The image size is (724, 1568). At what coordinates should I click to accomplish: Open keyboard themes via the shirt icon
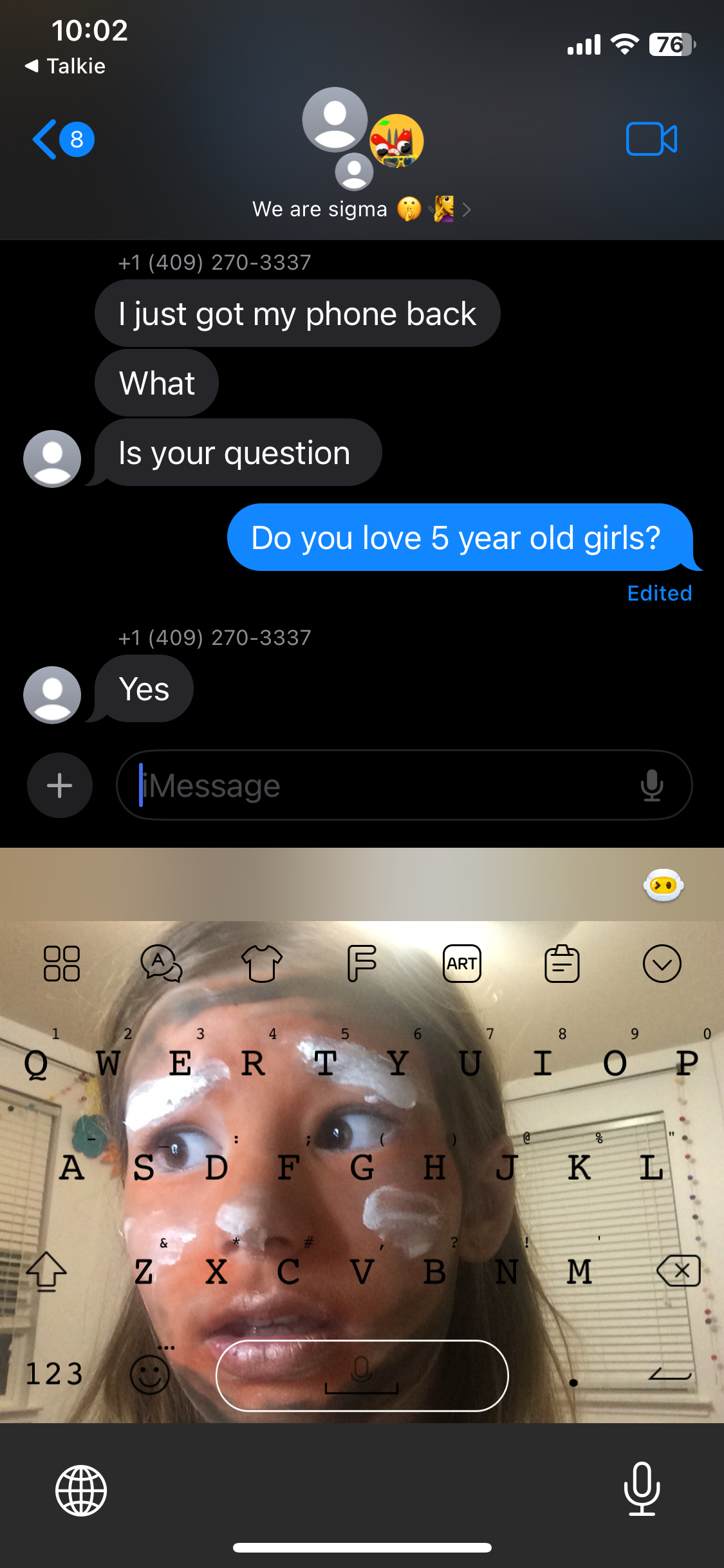pyautogui.click(x=262, y=964)
